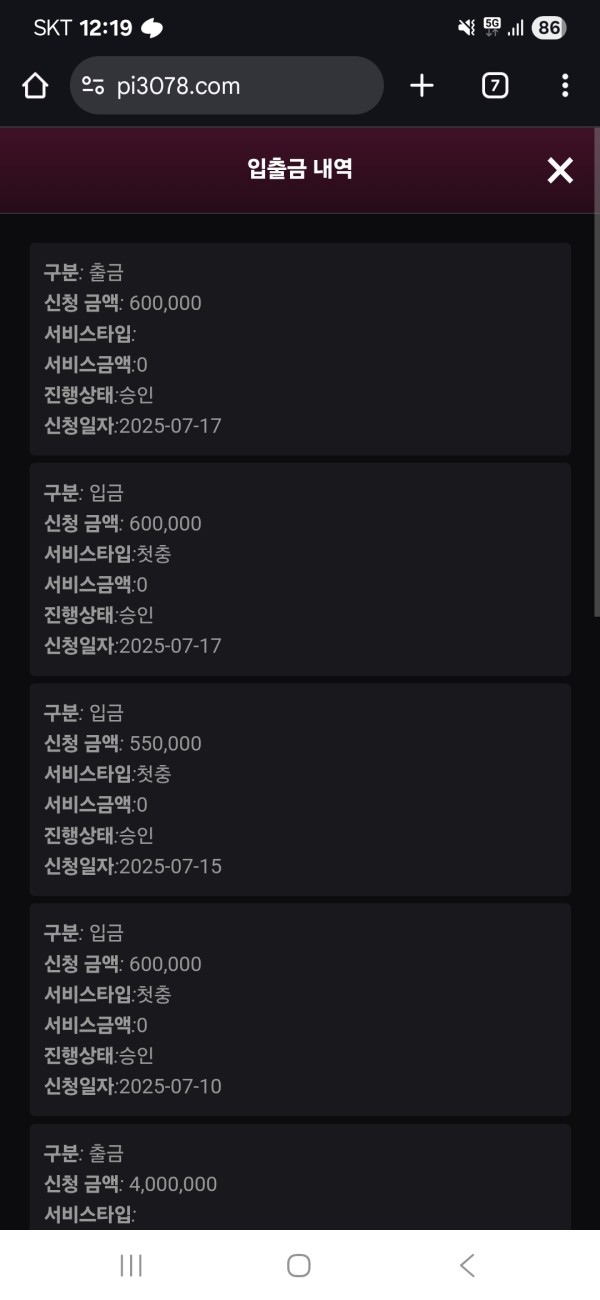Open the browser overflow menu
This screenshot has height=1300, width=600.
coord(565,86)
